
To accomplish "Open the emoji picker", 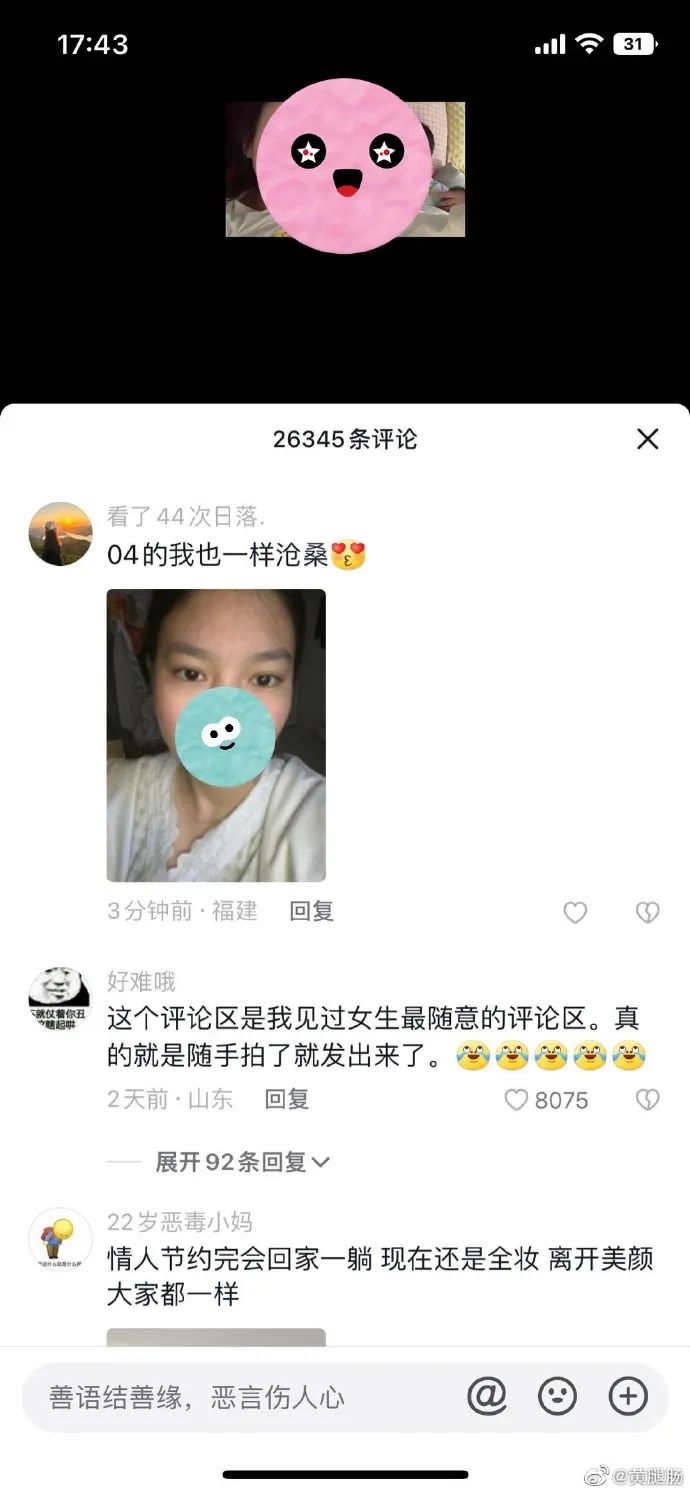I will point(557,1396).
